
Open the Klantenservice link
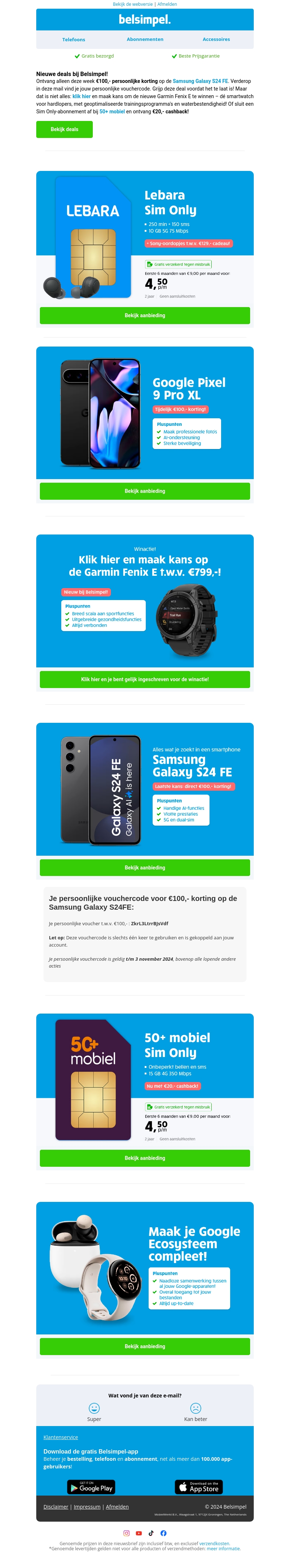pos(61,1437)
